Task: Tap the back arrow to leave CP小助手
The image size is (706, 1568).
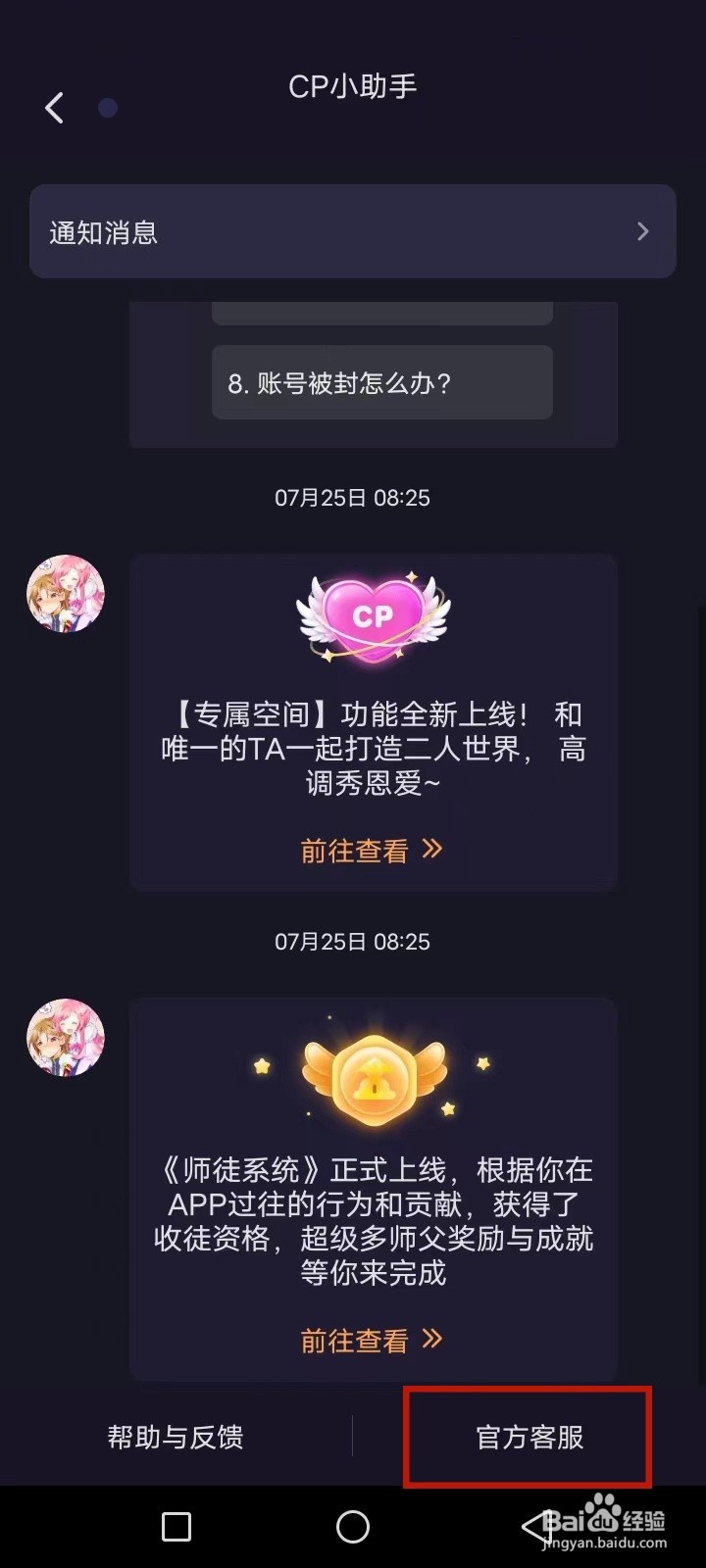Action: pos(54,108)
